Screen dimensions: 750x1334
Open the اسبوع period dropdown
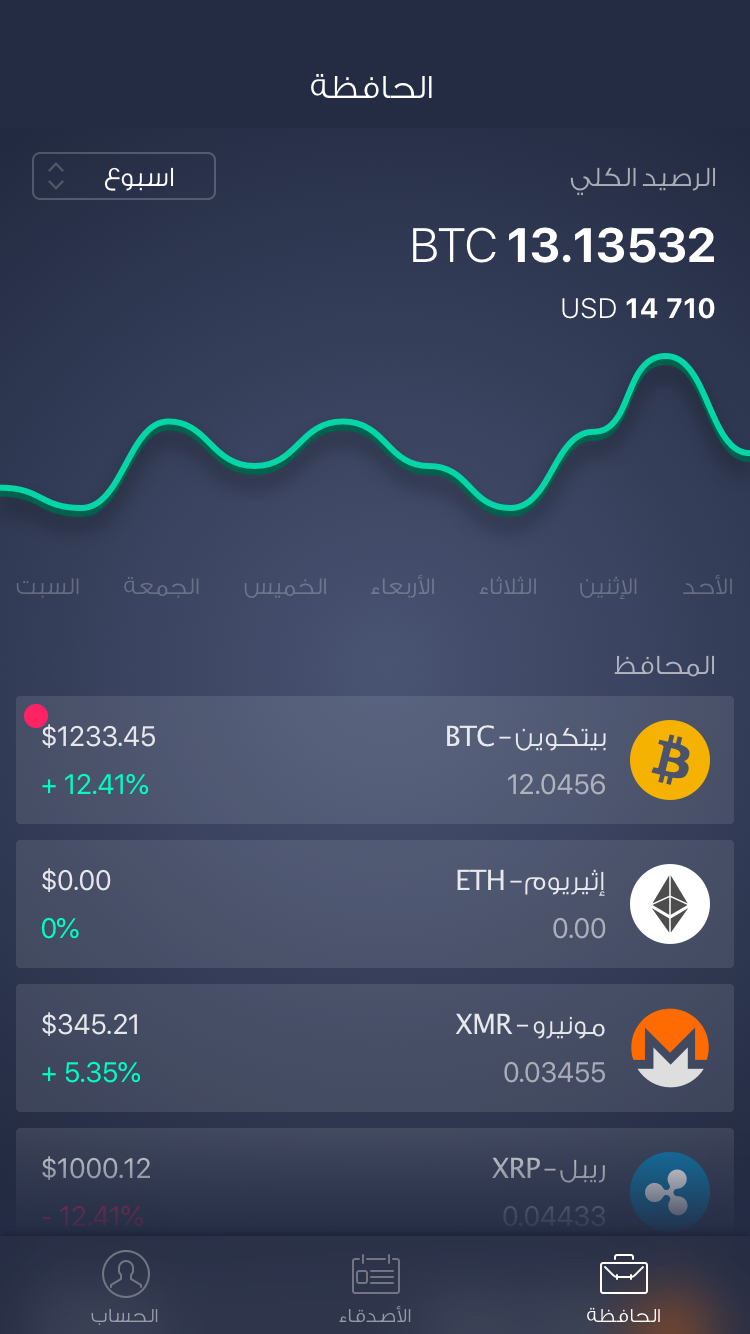coord(124,177)
